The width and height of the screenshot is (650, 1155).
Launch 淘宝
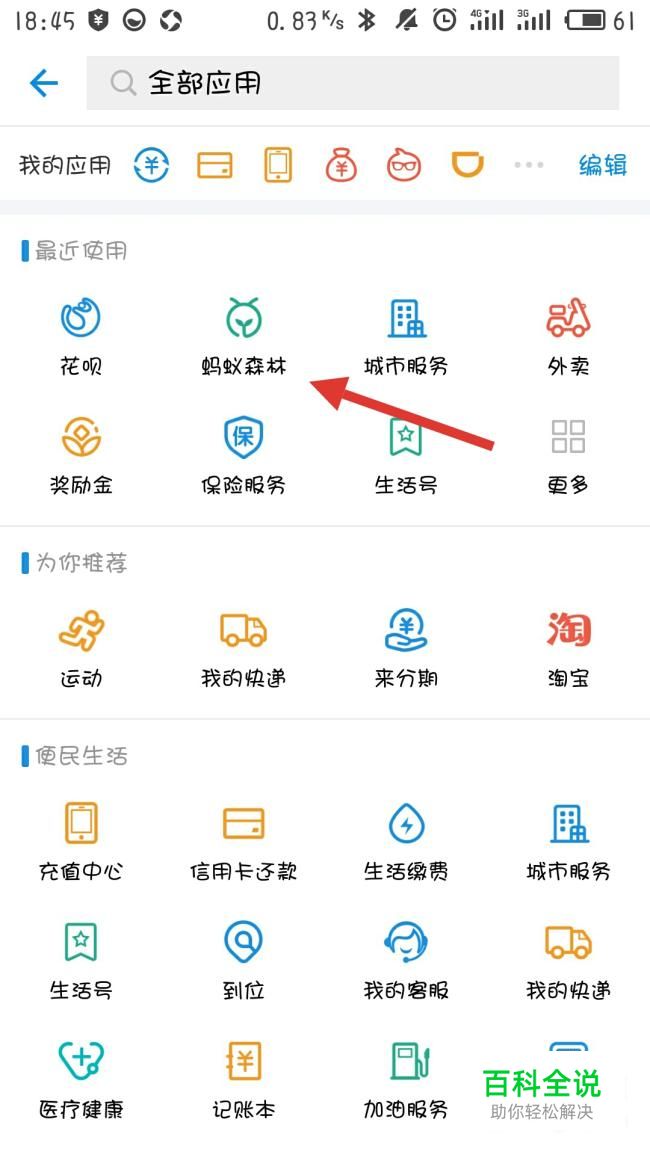click(568, 647)
